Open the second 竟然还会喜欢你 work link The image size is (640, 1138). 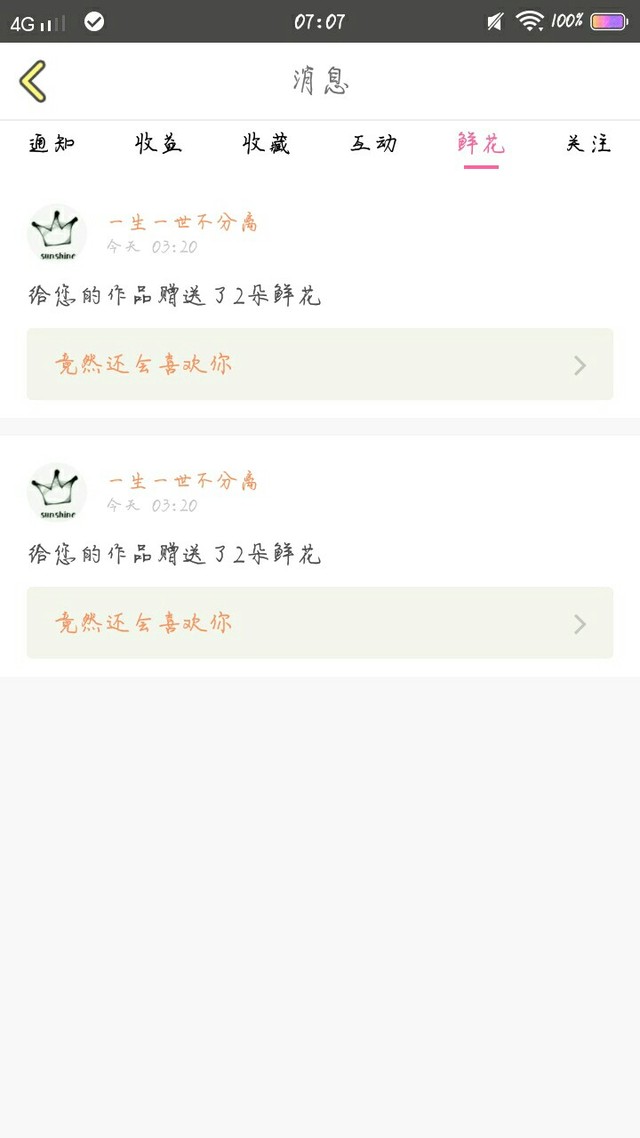(x=320, y=623)
